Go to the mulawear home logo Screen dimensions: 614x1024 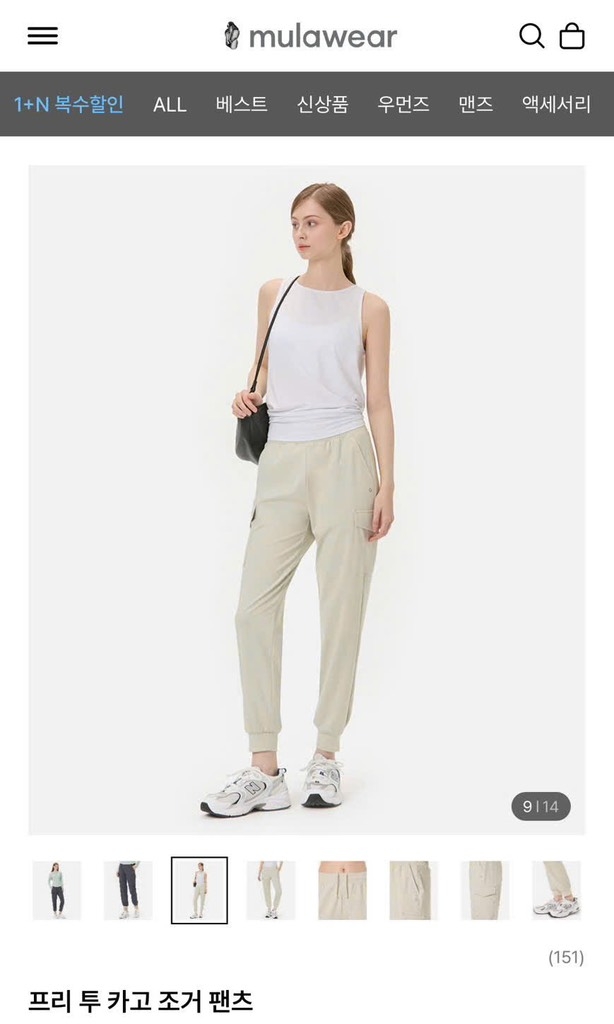[310, 36]
